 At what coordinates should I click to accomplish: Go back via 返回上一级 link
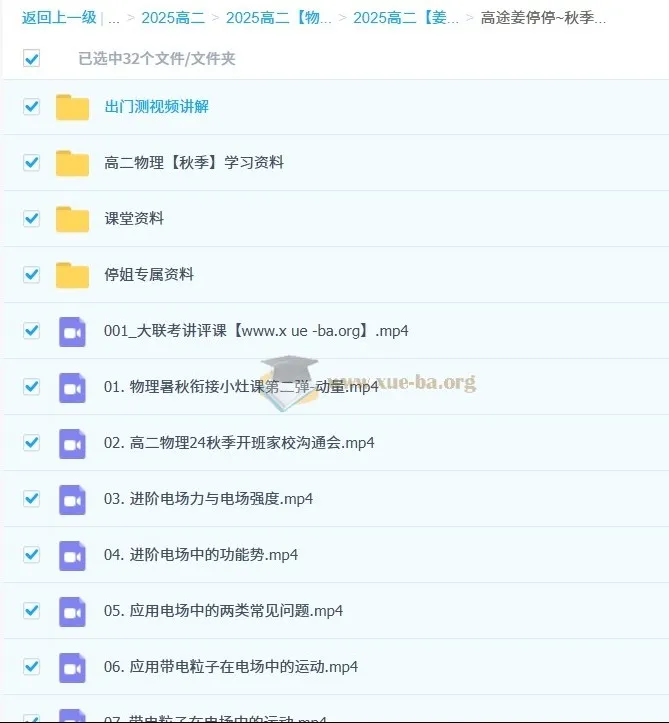pos(59,18)
